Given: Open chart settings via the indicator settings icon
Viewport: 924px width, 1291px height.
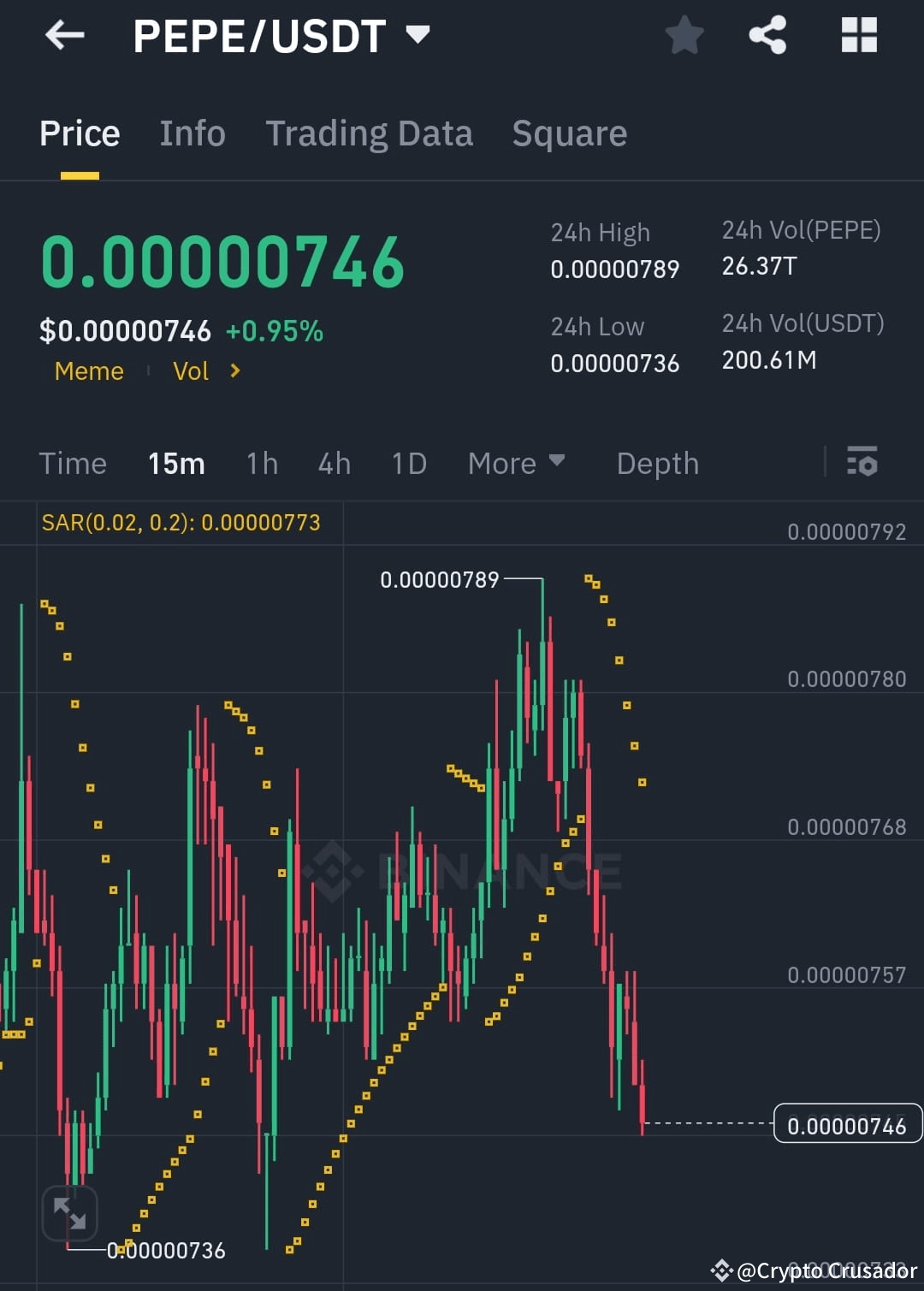Looking at the screenshot, I should coord(863,463).
